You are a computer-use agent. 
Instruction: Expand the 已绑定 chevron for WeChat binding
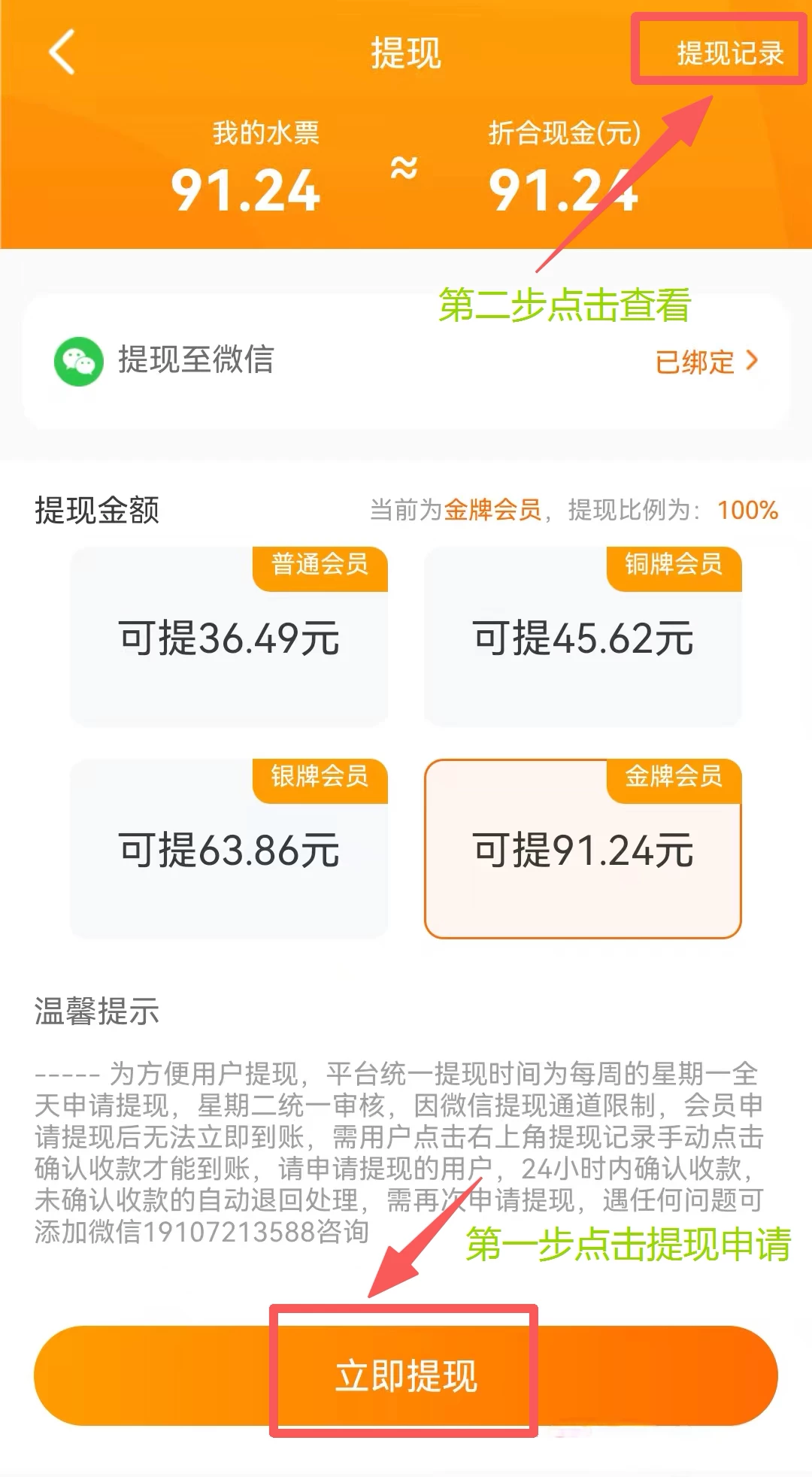750,362
